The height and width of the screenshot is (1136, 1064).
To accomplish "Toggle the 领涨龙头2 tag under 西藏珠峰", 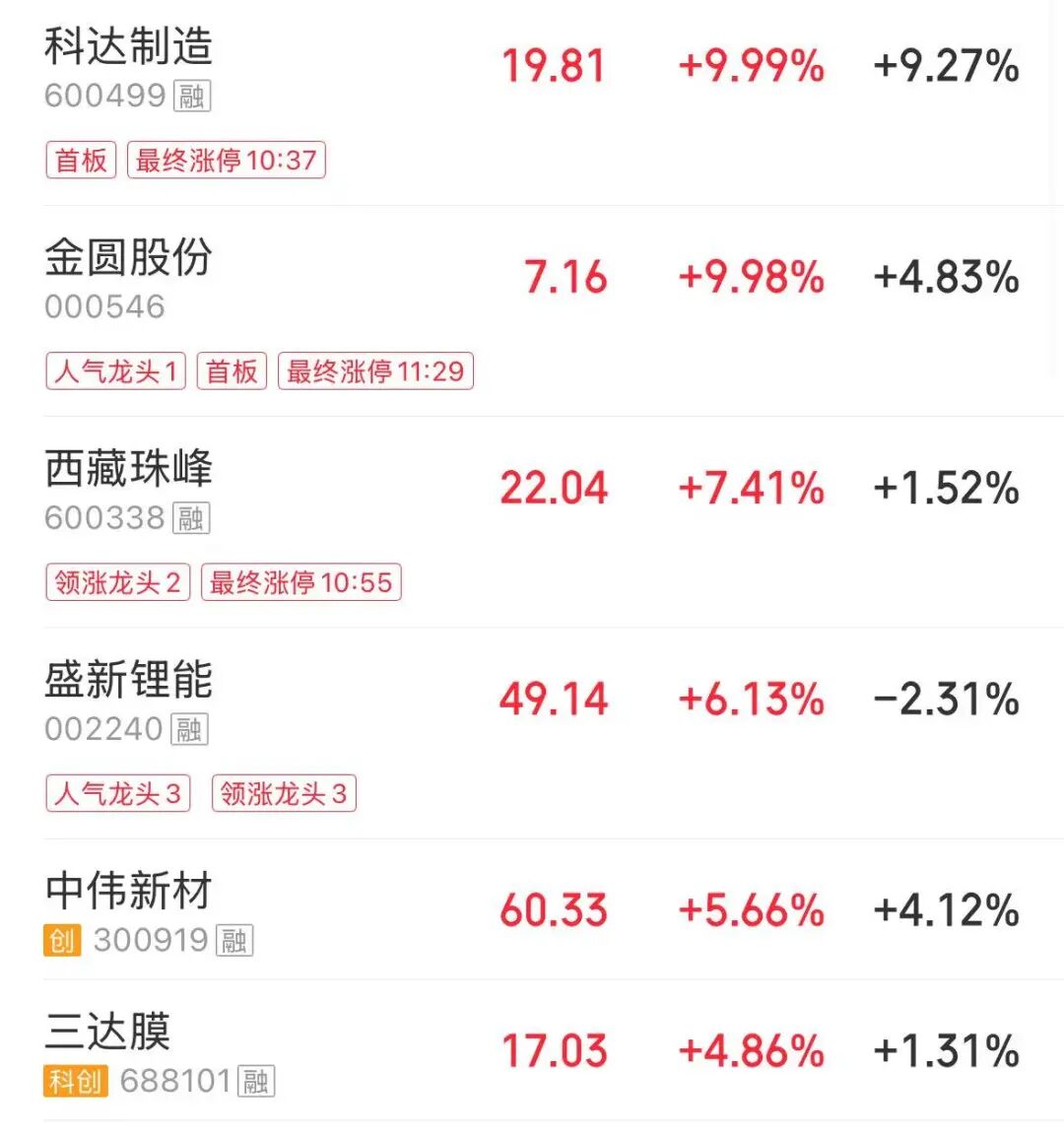I will pyautogui.click(x=117, y=582).
